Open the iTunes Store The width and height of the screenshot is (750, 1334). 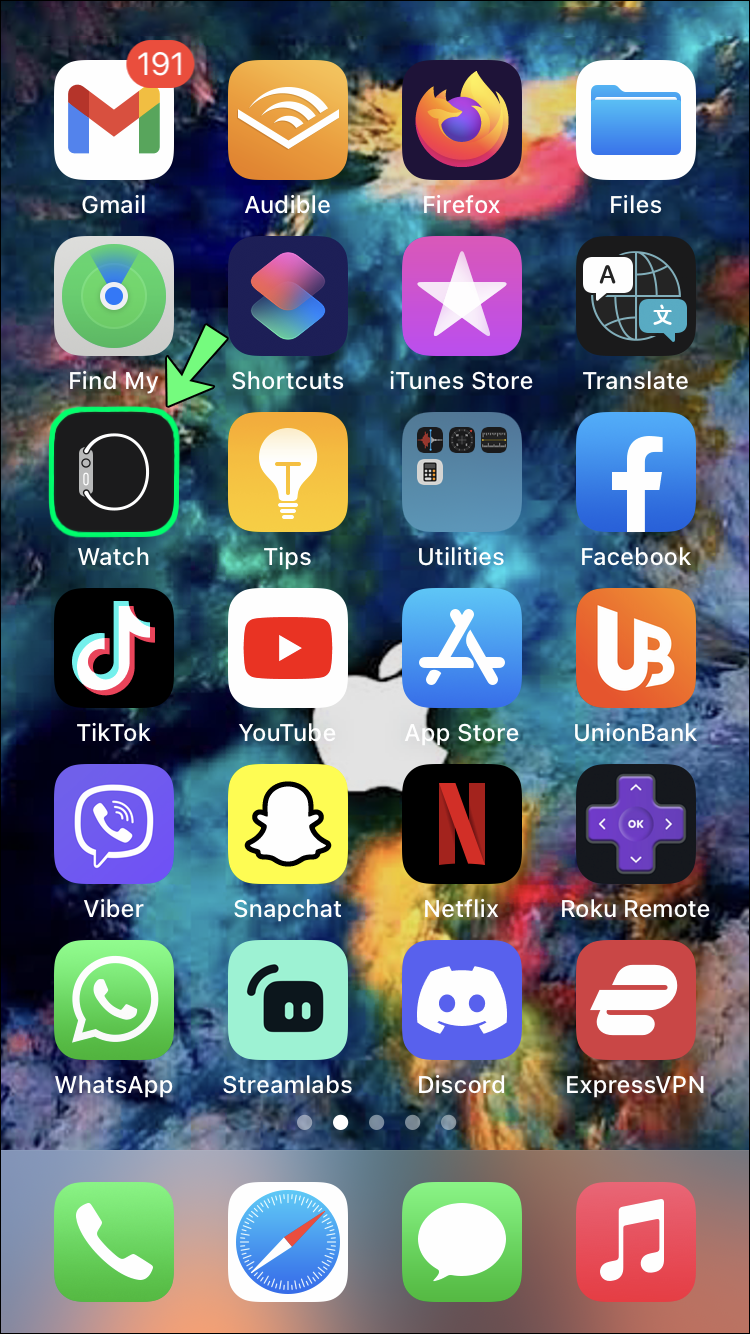tap(461, 296)
